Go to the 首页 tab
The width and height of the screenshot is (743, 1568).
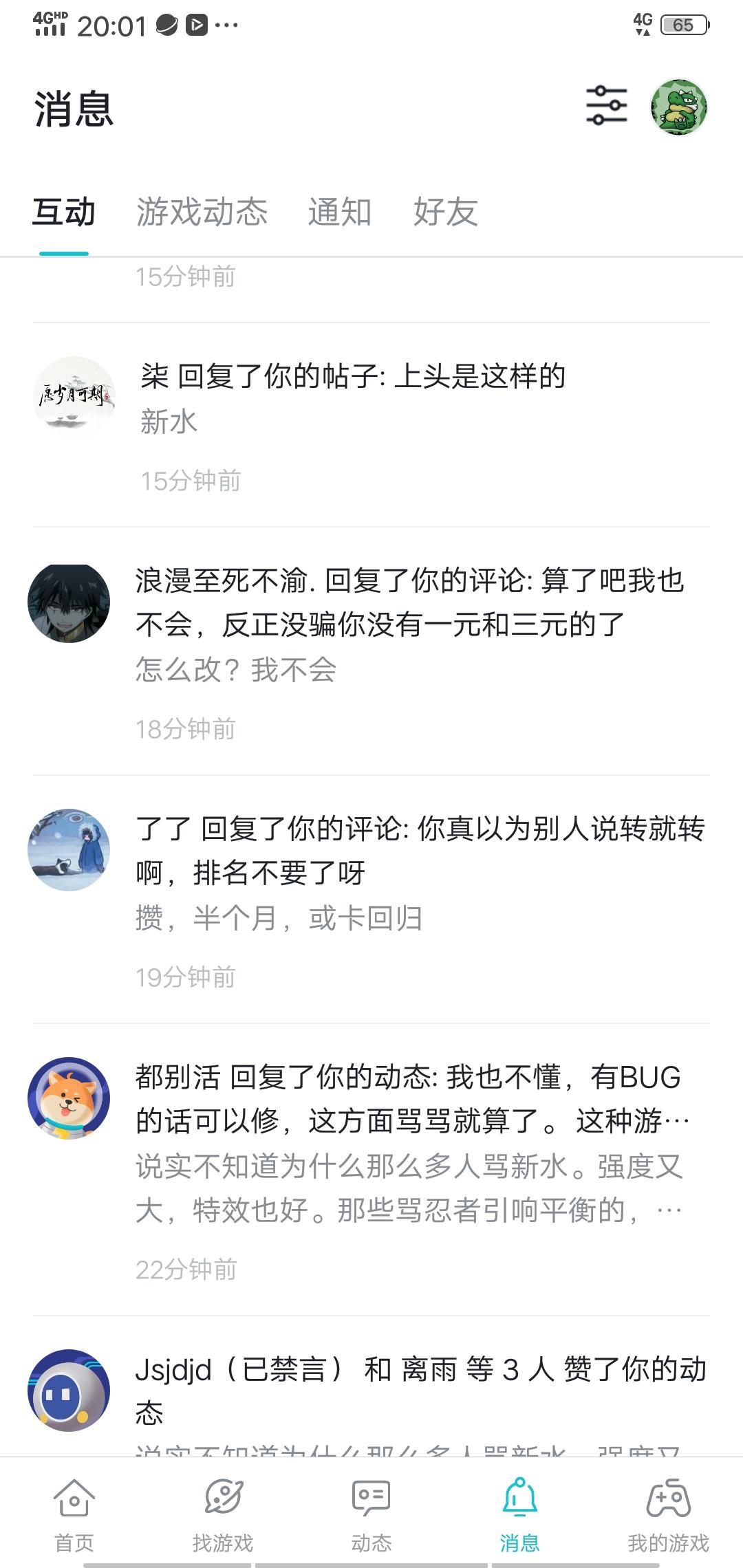(74, 1513)
